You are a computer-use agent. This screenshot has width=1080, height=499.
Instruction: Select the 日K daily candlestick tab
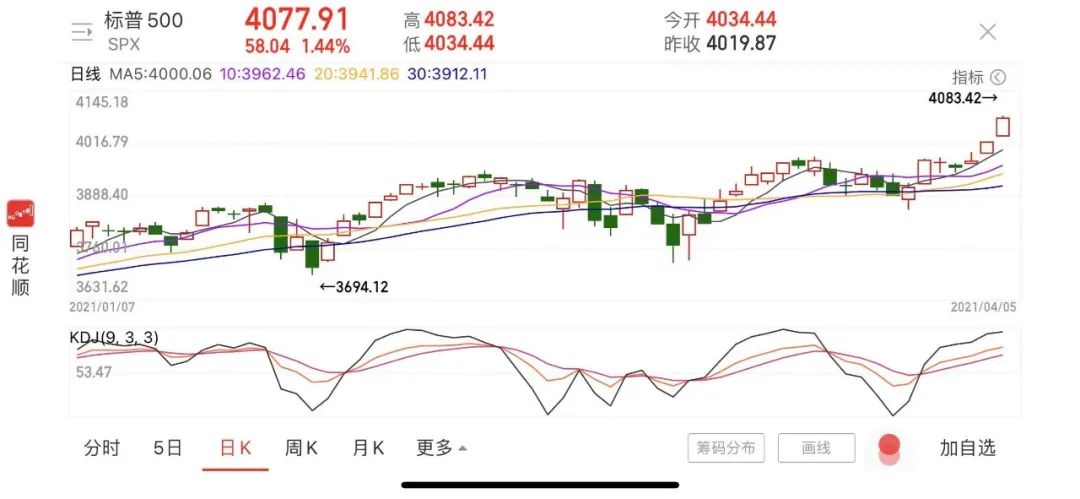[x=236, y=448]
